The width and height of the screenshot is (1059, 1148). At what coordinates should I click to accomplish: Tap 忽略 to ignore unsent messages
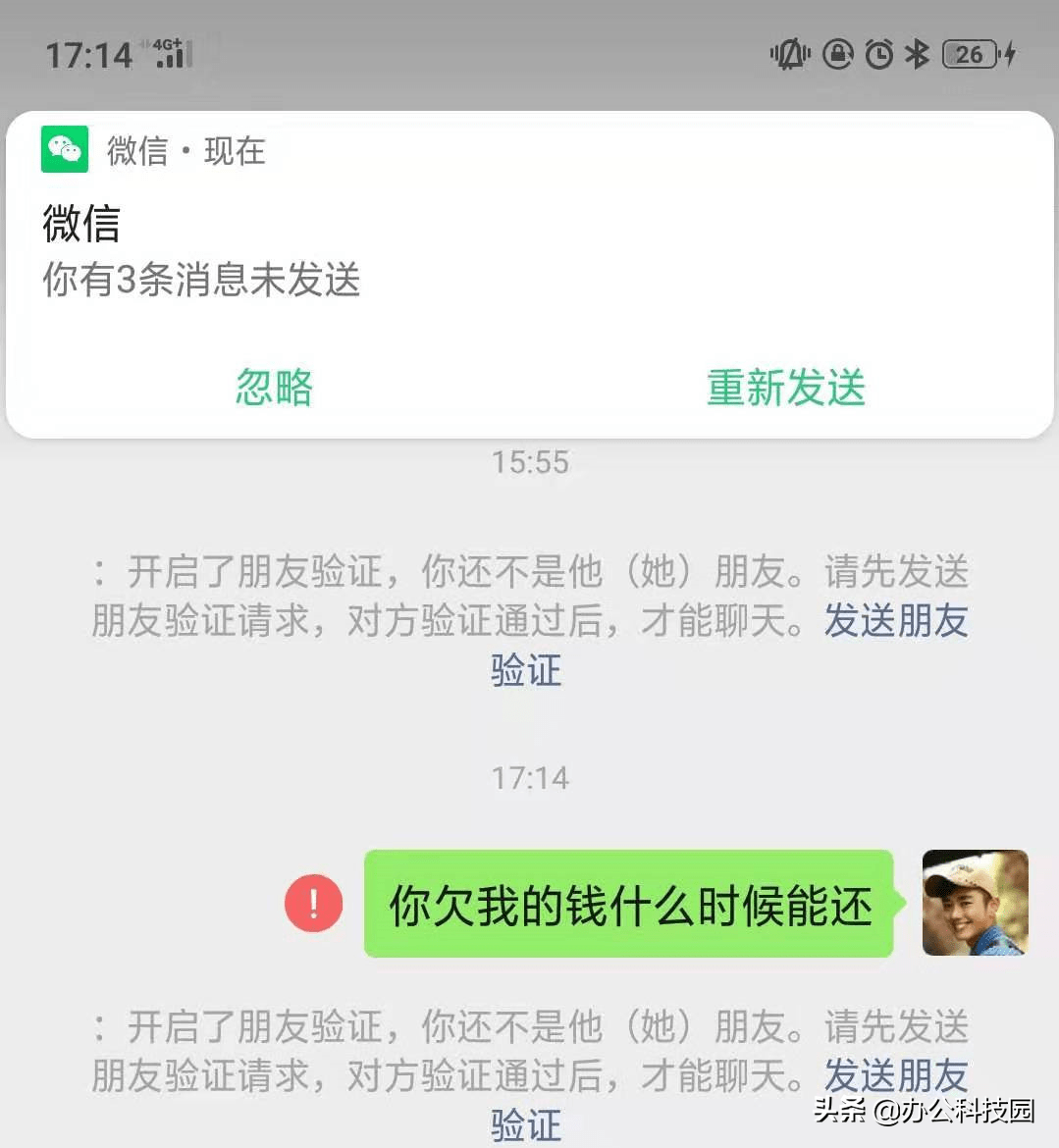[x=274, y=388]
